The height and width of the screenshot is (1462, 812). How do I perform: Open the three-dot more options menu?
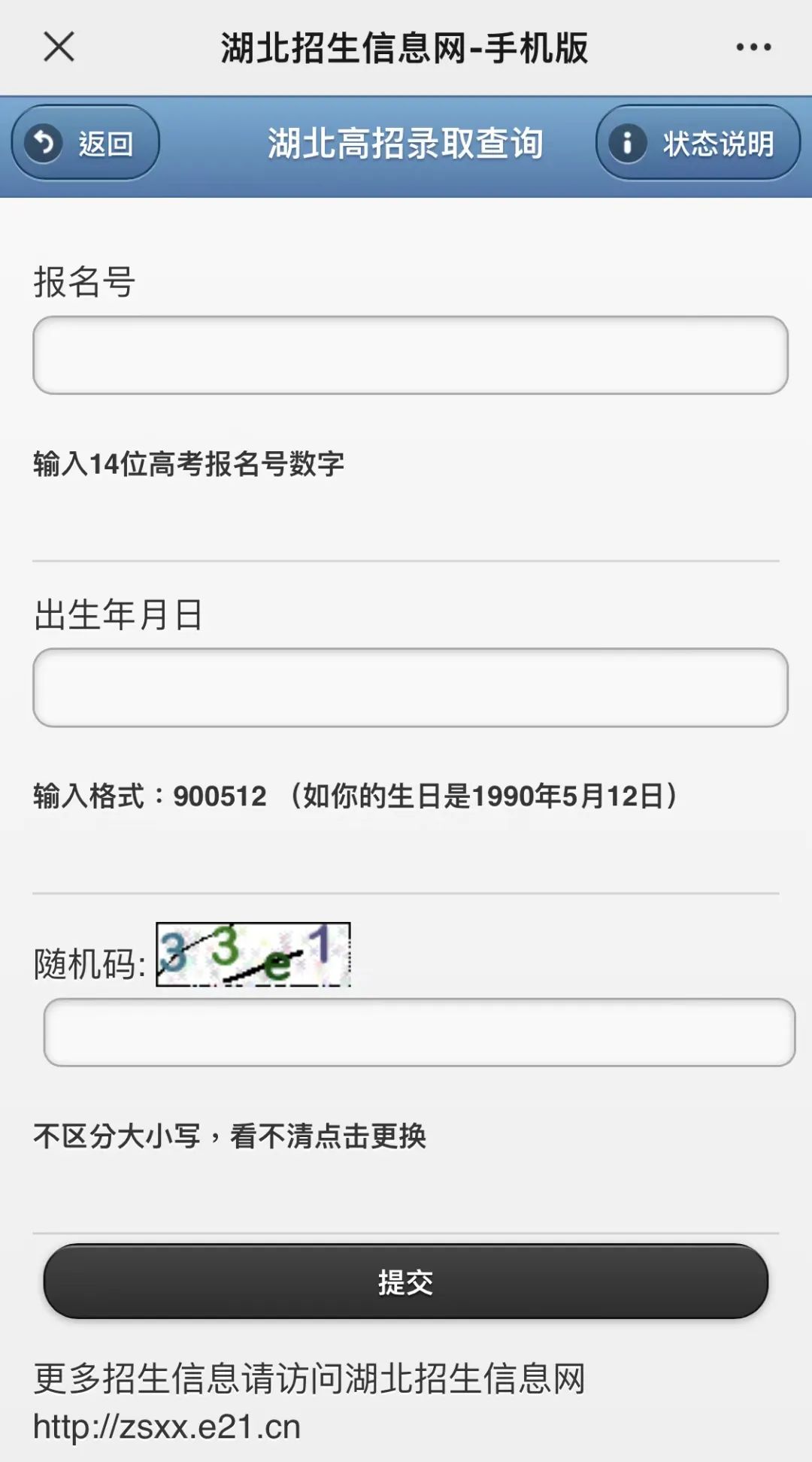[753, 47]
